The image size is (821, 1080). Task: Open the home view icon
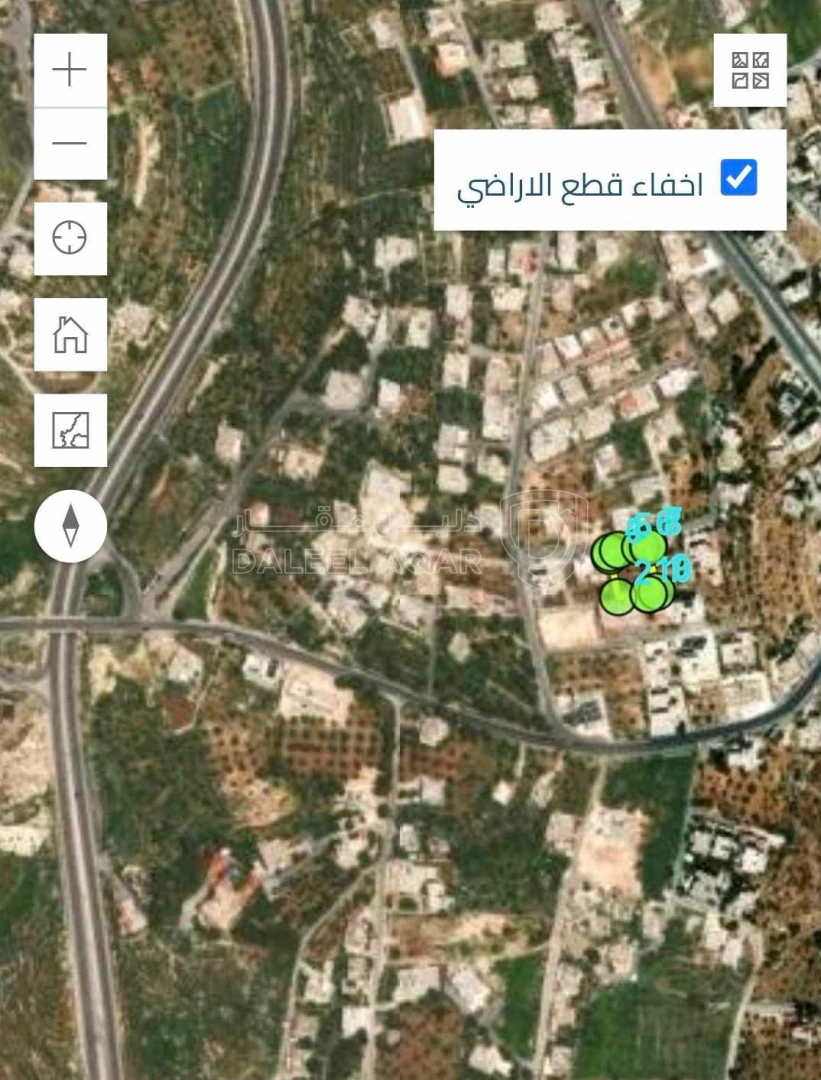(69, 335)
